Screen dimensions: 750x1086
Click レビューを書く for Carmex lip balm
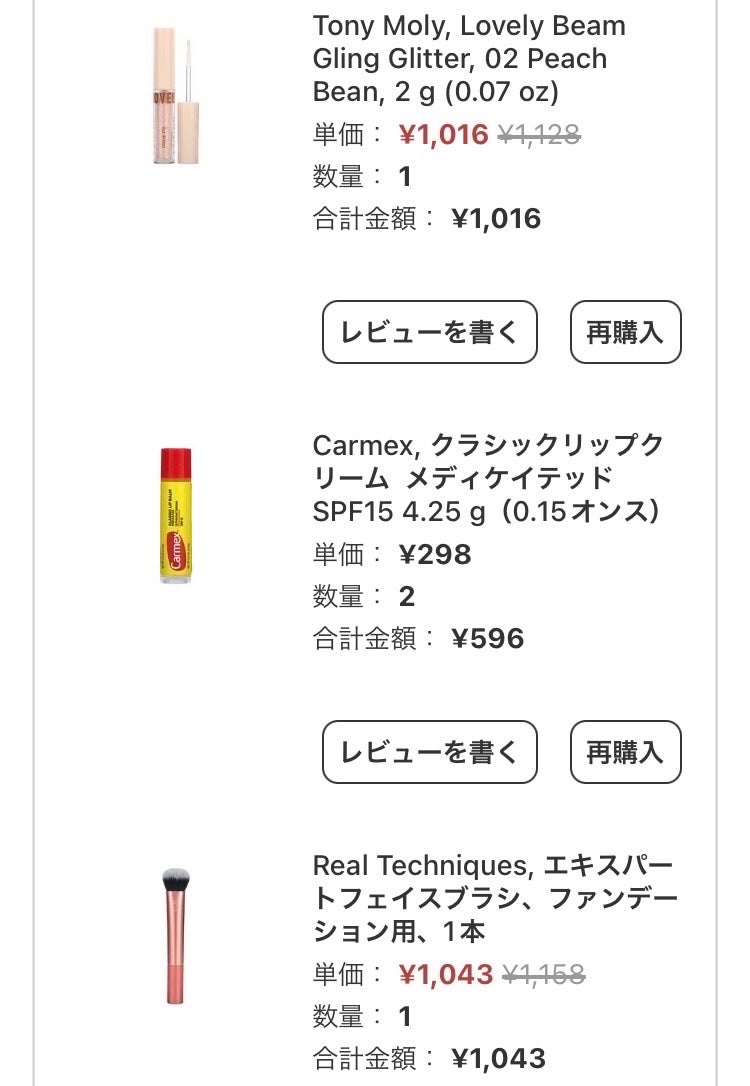pyautogui.click(x=432, y=751)
